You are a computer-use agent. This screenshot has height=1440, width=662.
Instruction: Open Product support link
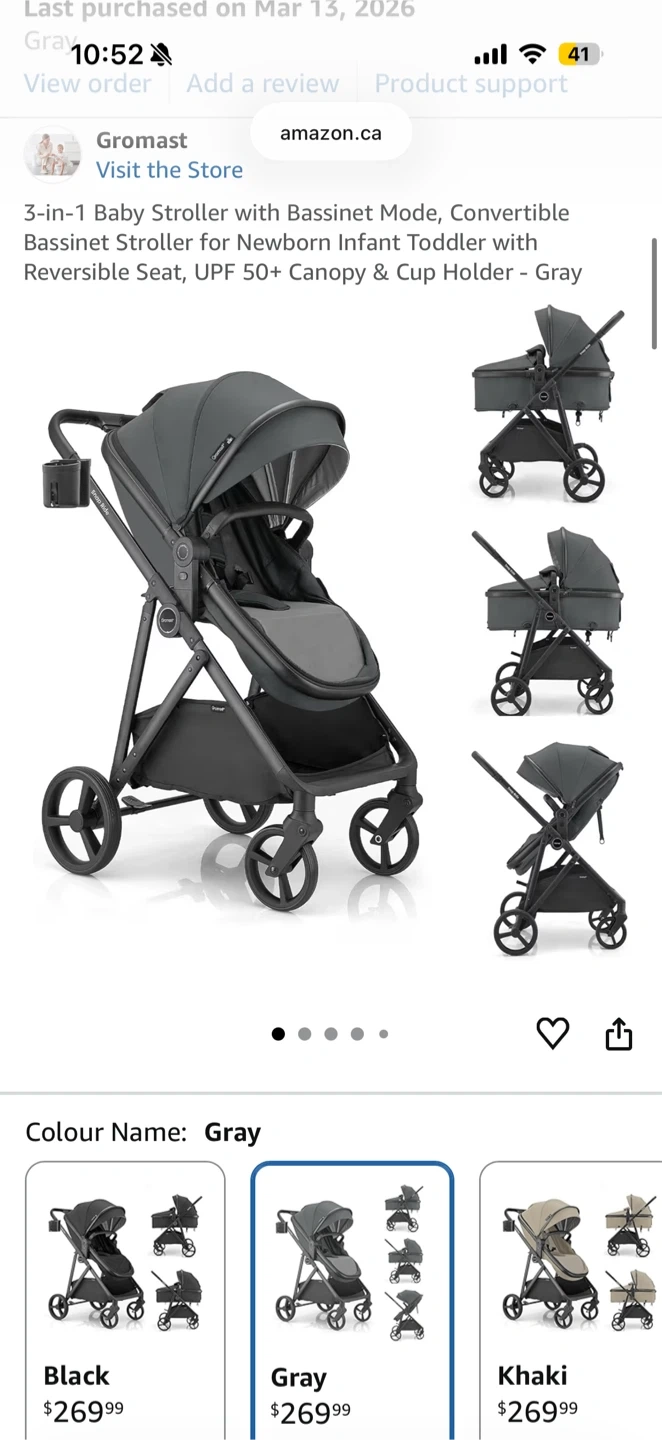coord(471,84)
